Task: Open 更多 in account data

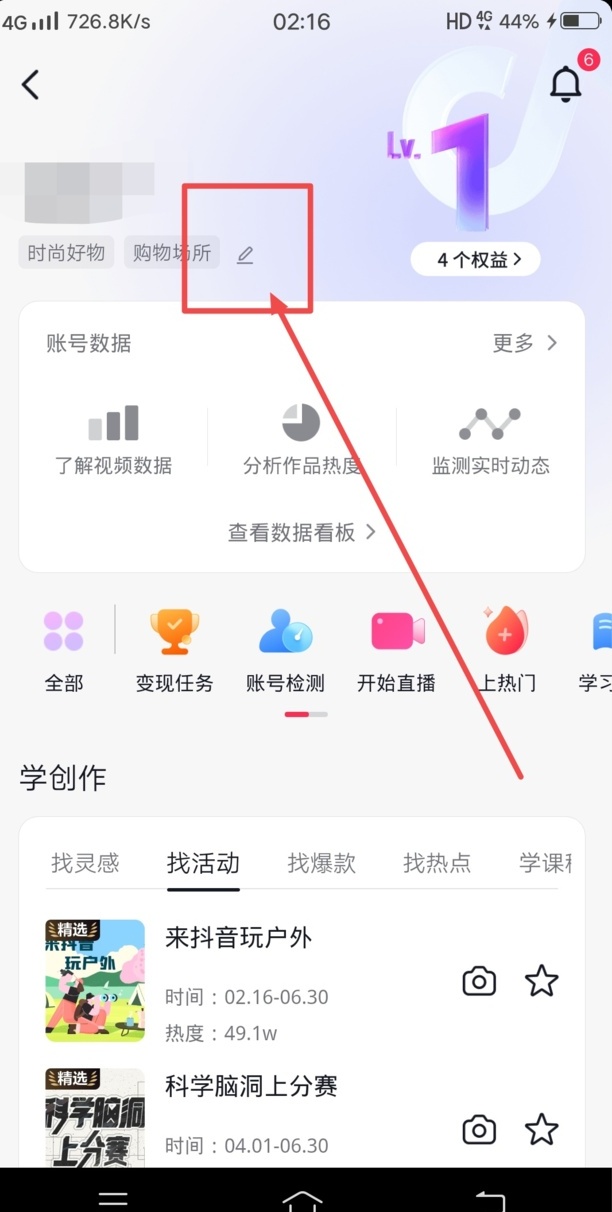Action: [x=525, y=344]
